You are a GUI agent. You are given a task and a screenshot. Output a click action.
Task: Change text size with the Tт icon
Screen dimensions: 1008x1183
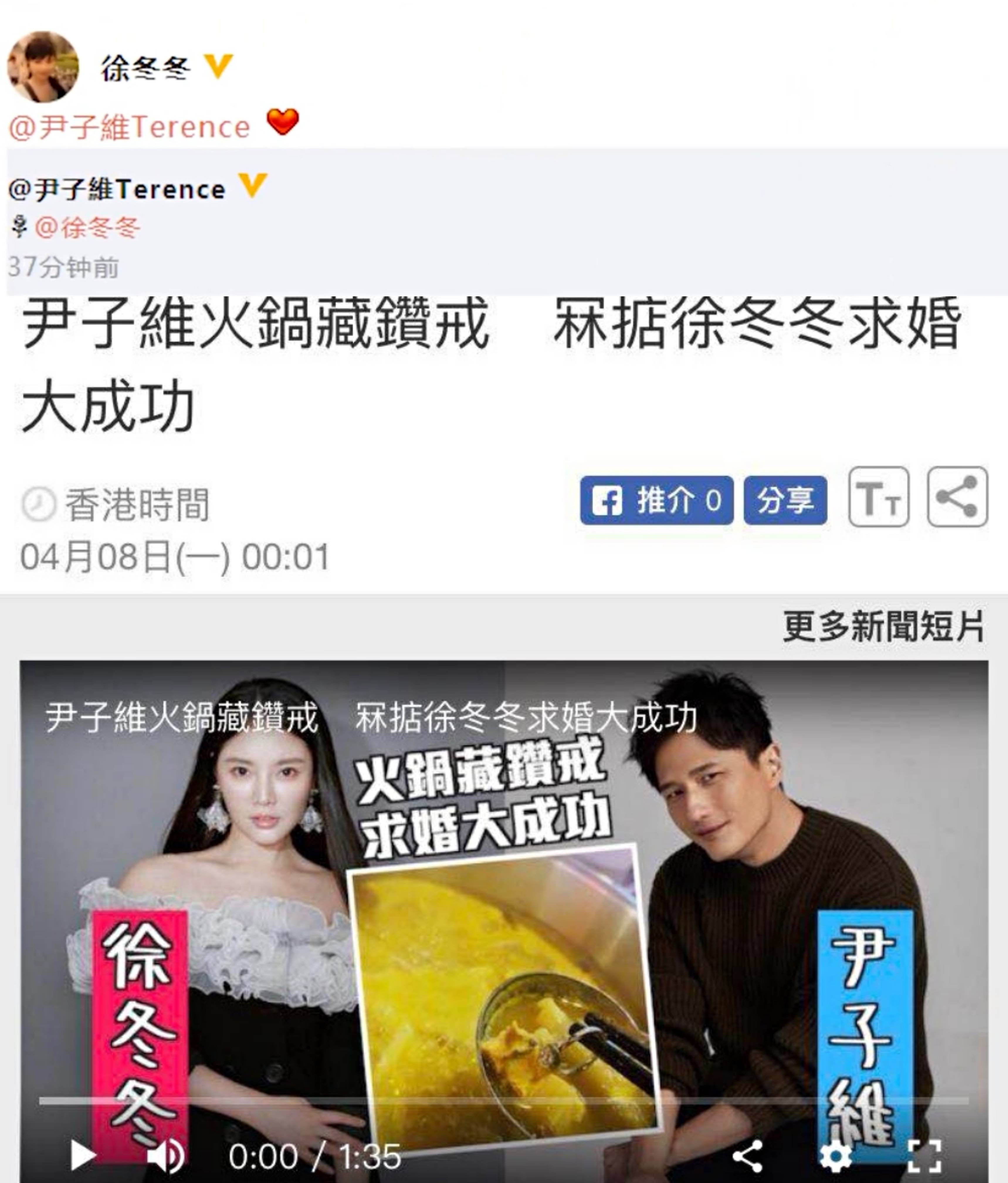878,497
